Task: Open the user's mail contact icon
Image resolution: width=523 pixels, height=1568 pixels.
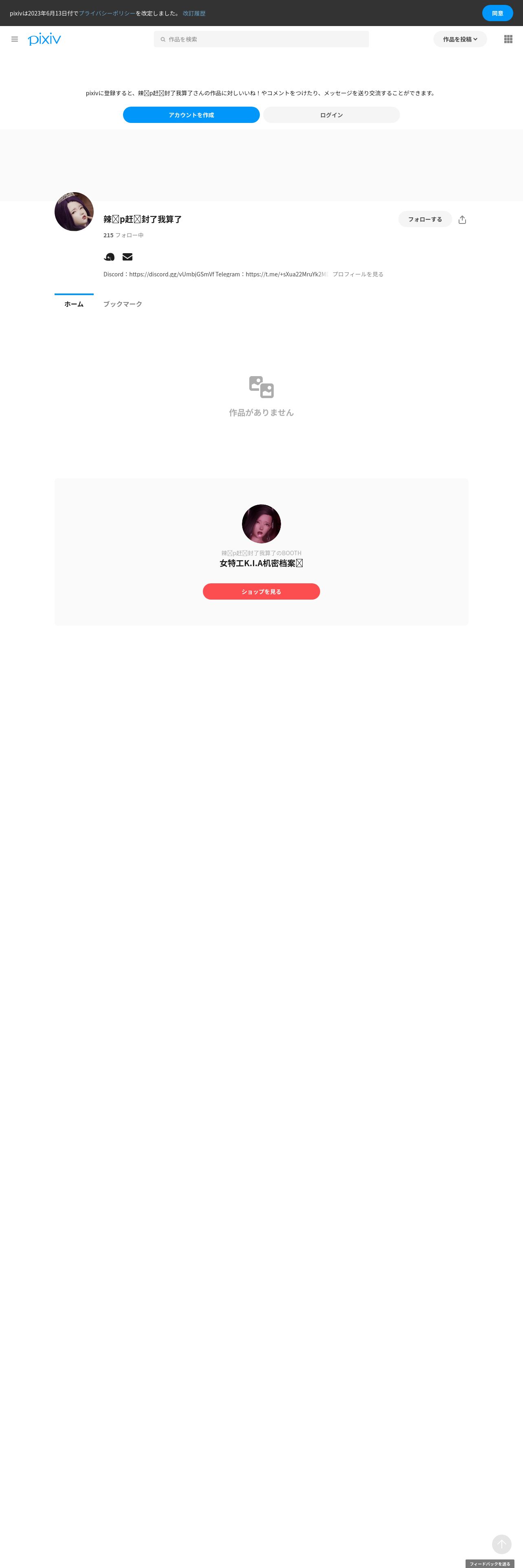Action: (127, 257)
